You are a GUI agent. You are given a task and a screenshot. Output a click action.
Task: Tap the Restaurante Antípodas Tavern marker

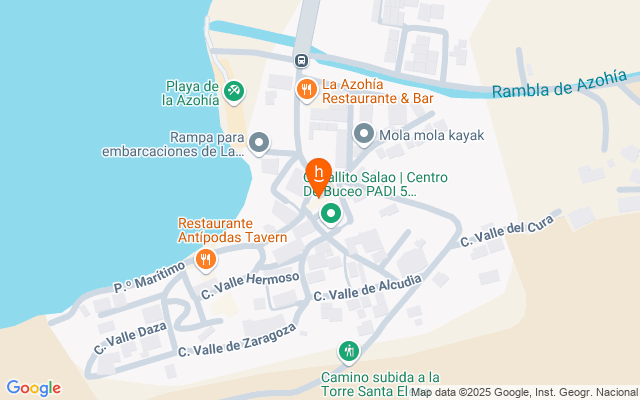(206, 260)
